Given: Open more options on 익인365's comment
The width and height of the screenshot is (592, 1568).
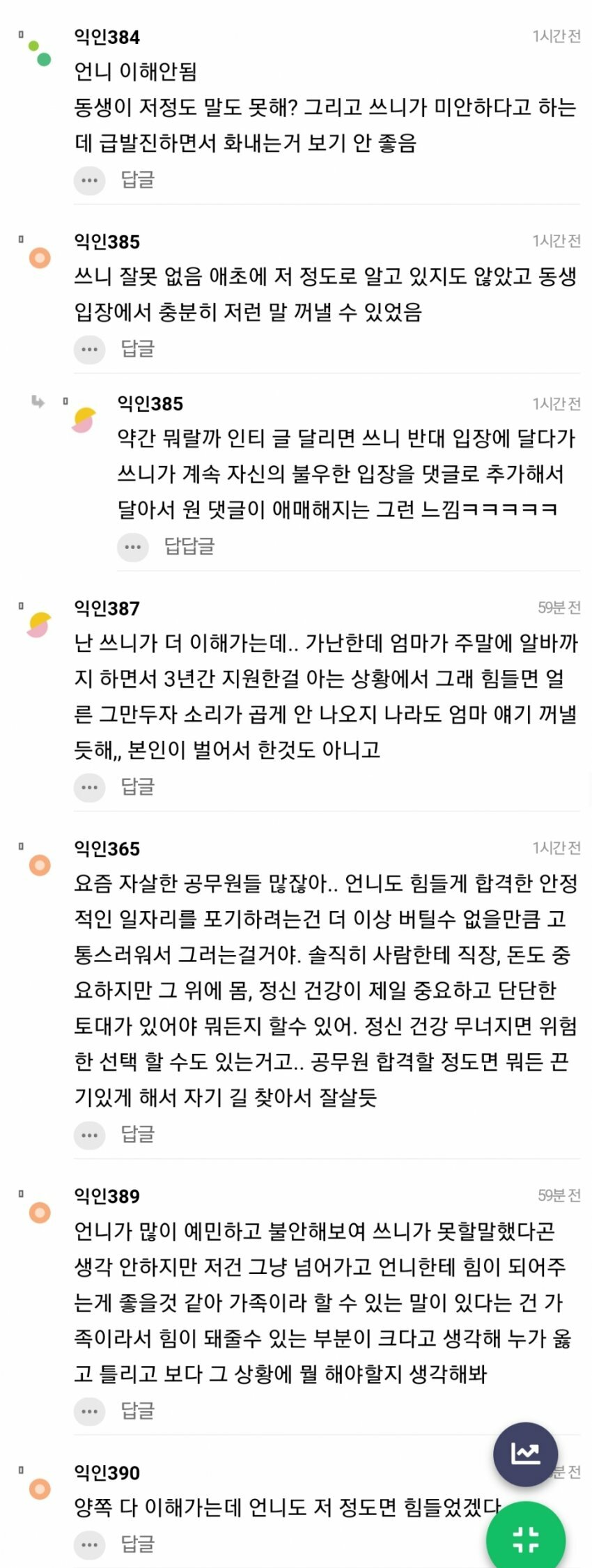Looking at the screenshot, I should 89,1135.
